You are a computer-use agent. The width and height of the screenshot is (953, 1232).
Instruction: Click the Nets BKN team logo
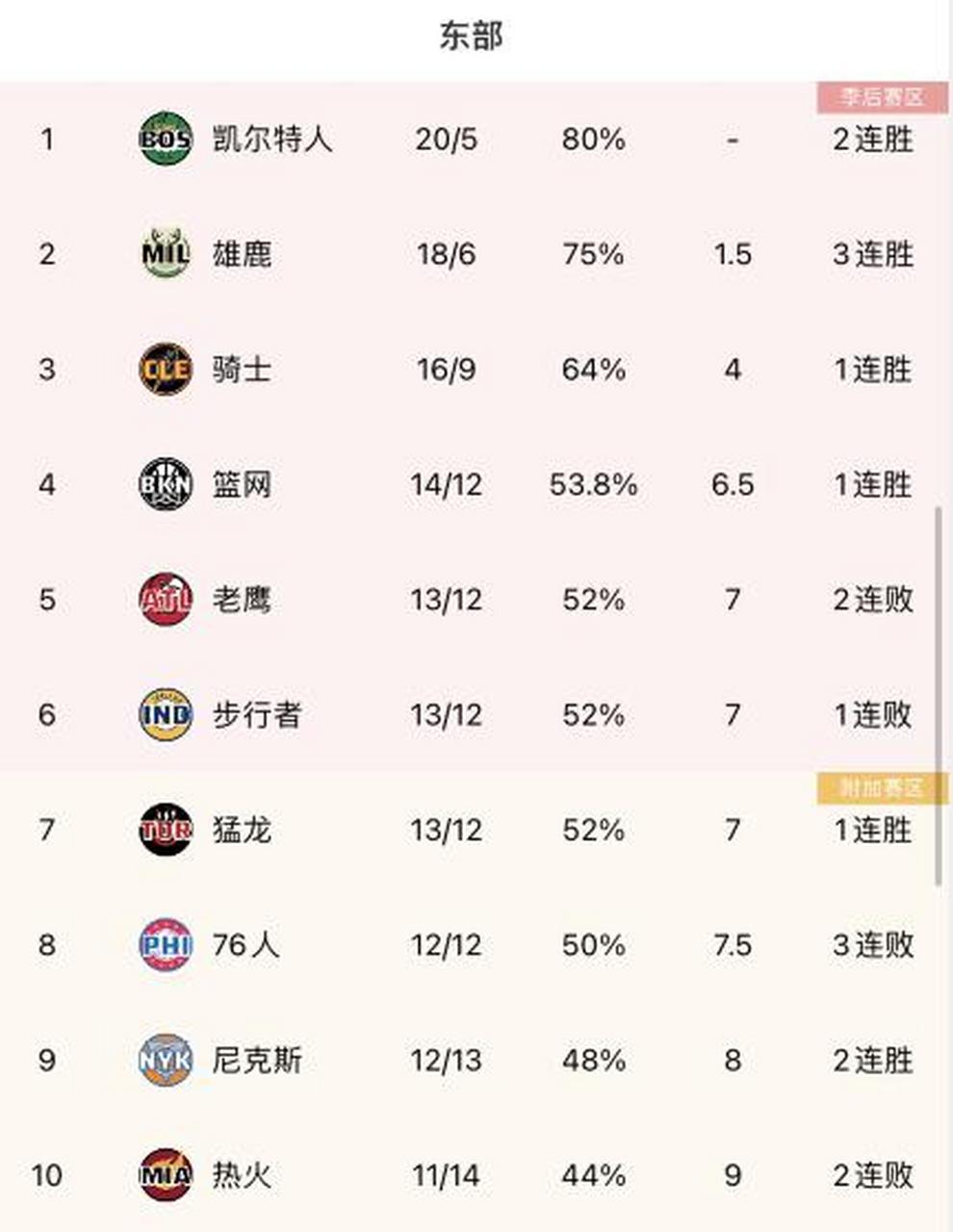pos(165,485)
